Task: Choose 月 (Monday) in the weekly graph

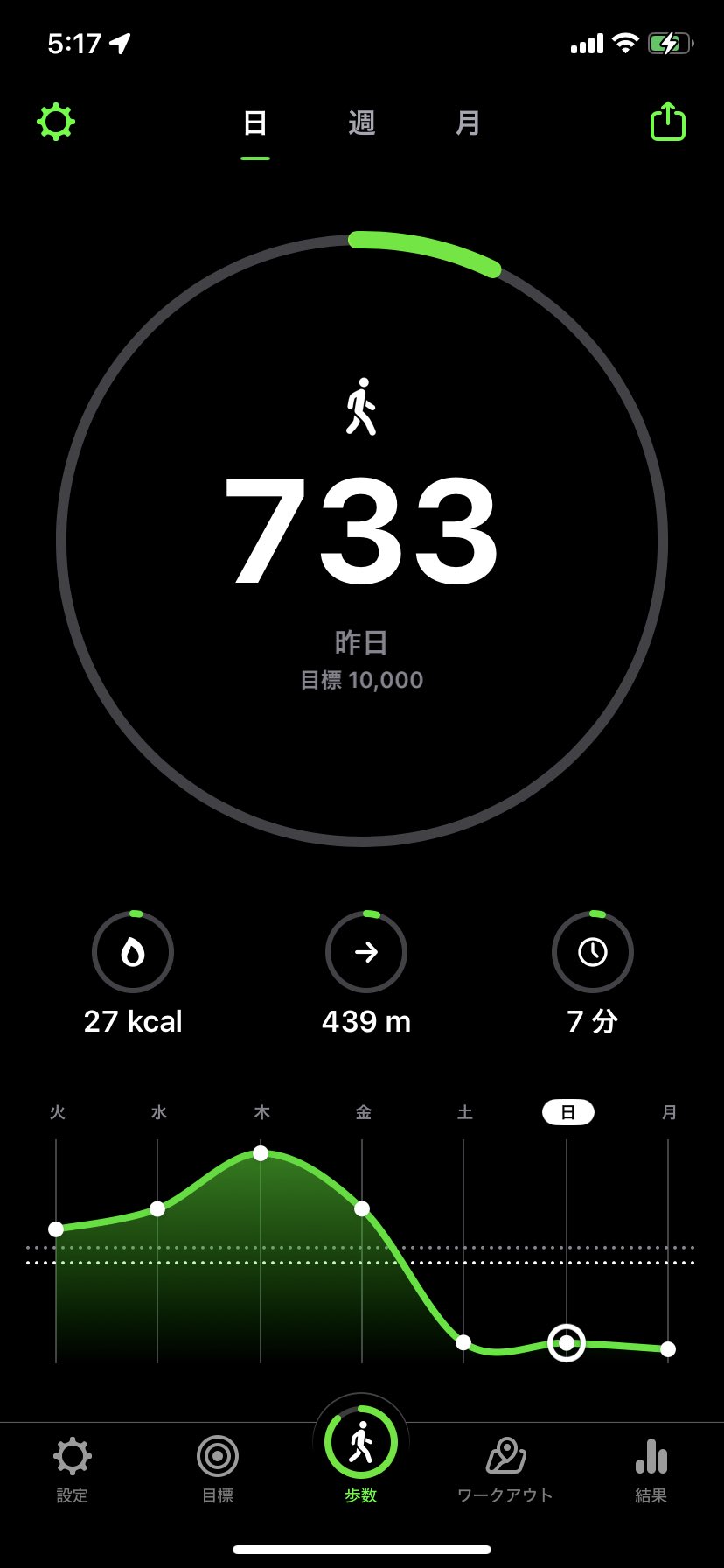Action: tap(669, 1112)
